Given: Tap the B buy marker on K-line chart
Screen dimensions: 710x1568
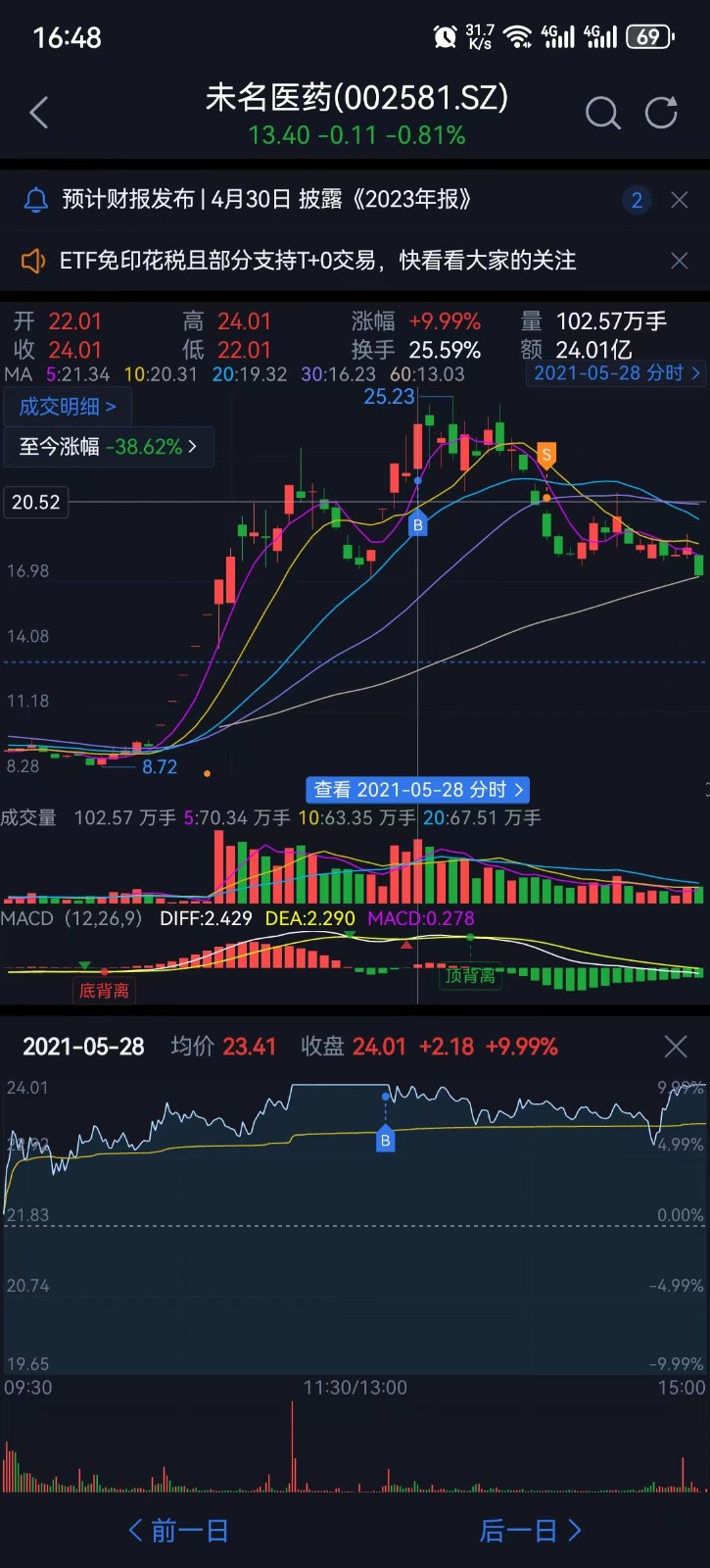Looking at the screenshot, I should pos(418,525).
